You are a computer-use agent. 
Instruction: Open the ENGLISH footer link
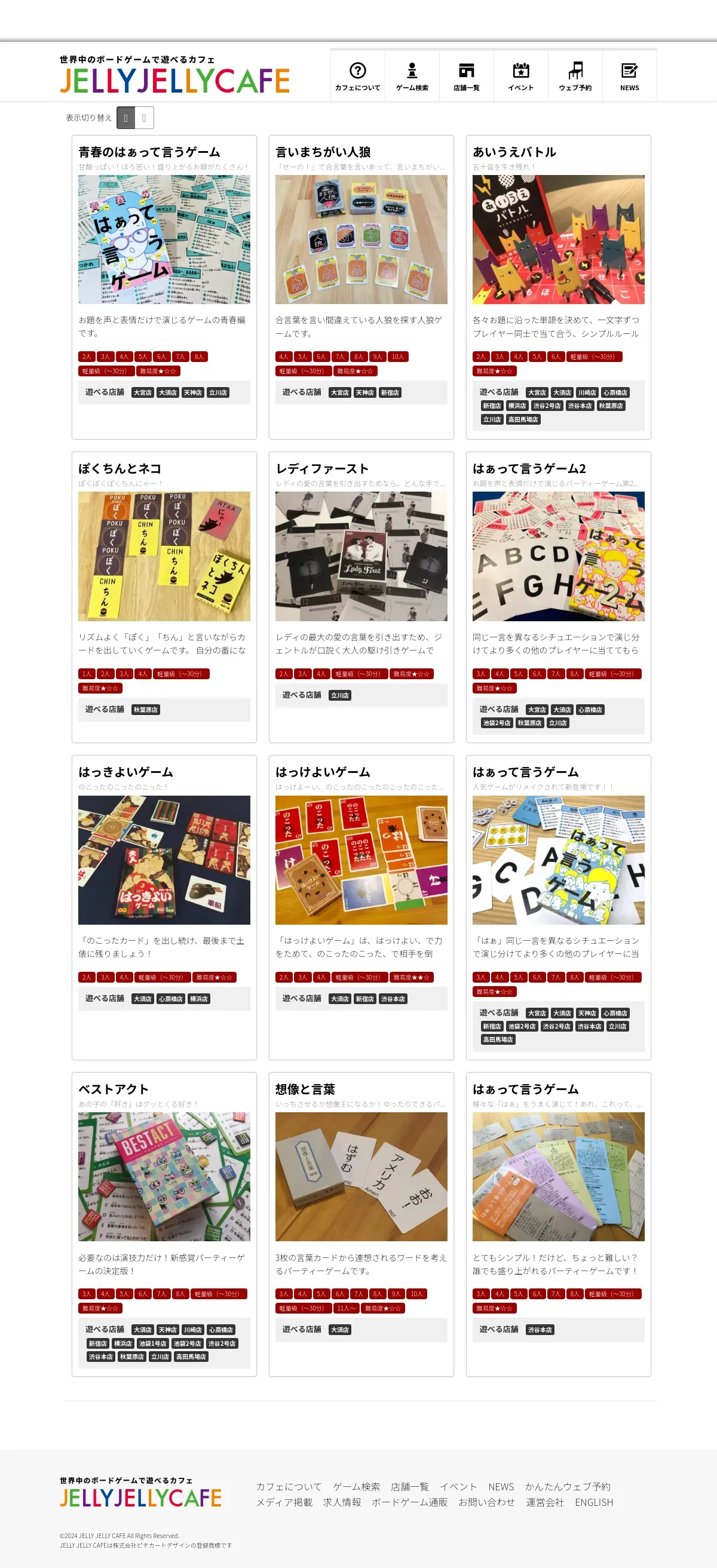(594, 1502)
